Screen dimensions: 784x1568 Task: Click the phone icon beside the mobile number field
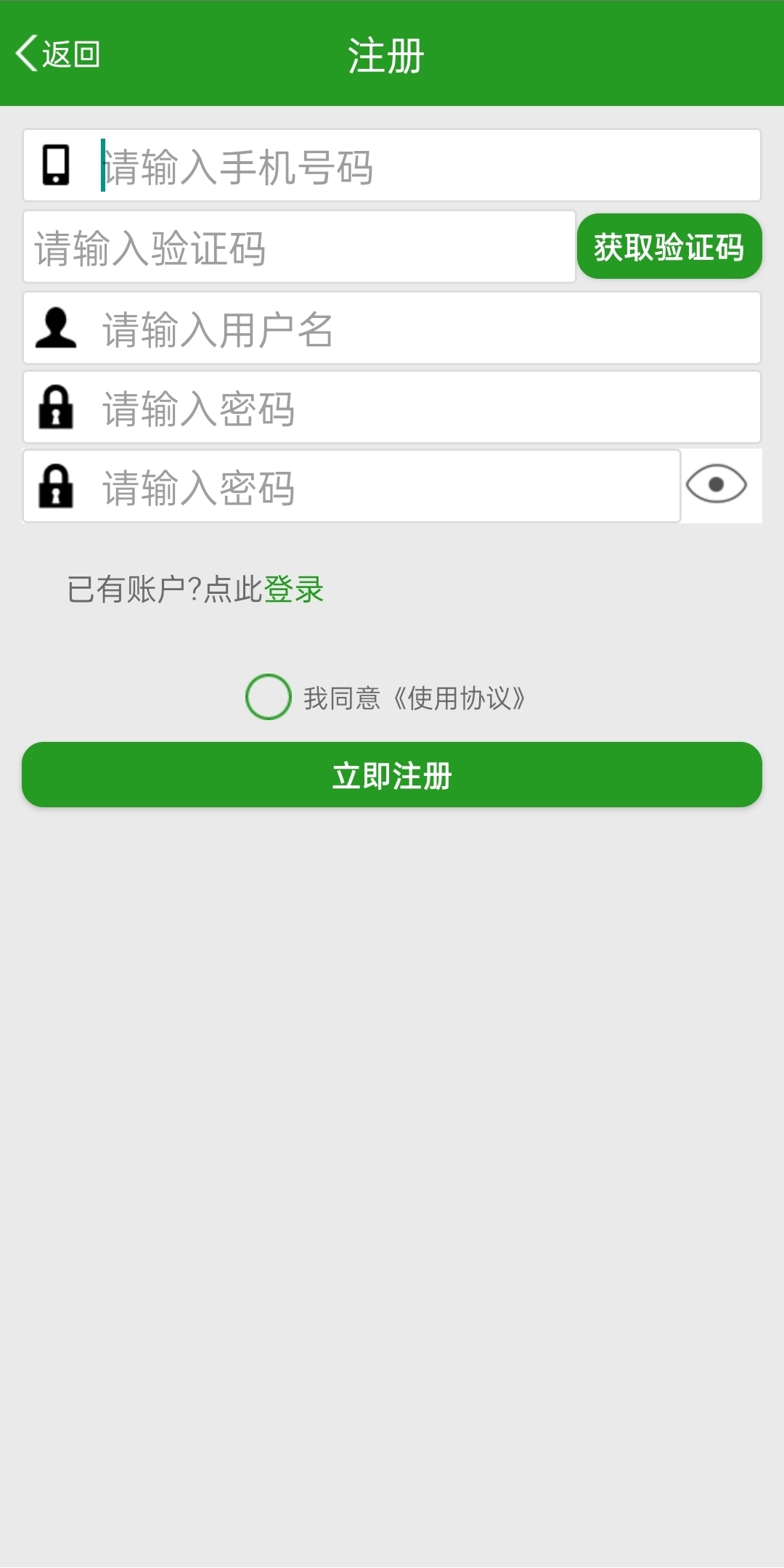(x=54, y=166)
